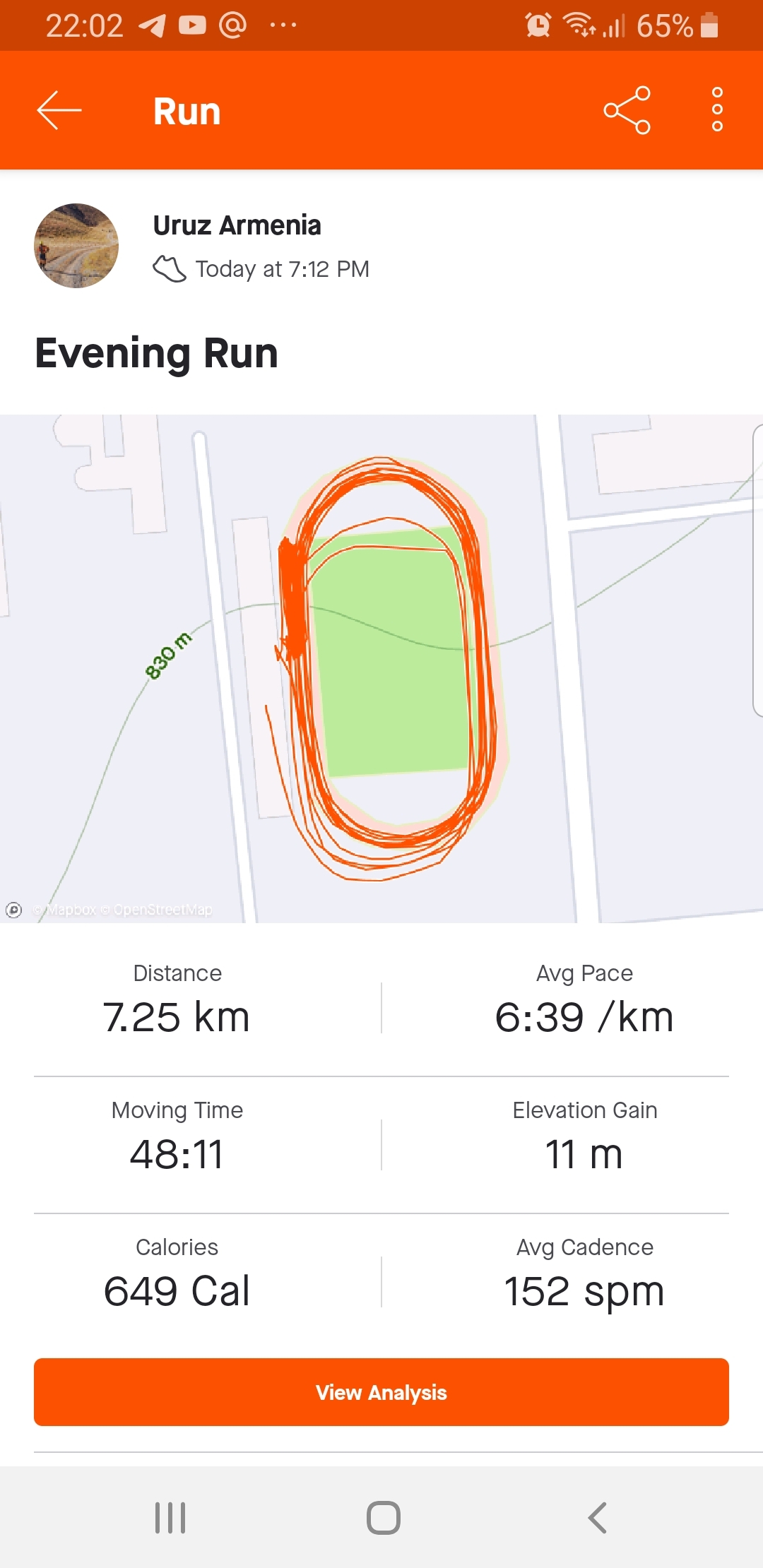Share this Evening Run activity

click(627, 110)
